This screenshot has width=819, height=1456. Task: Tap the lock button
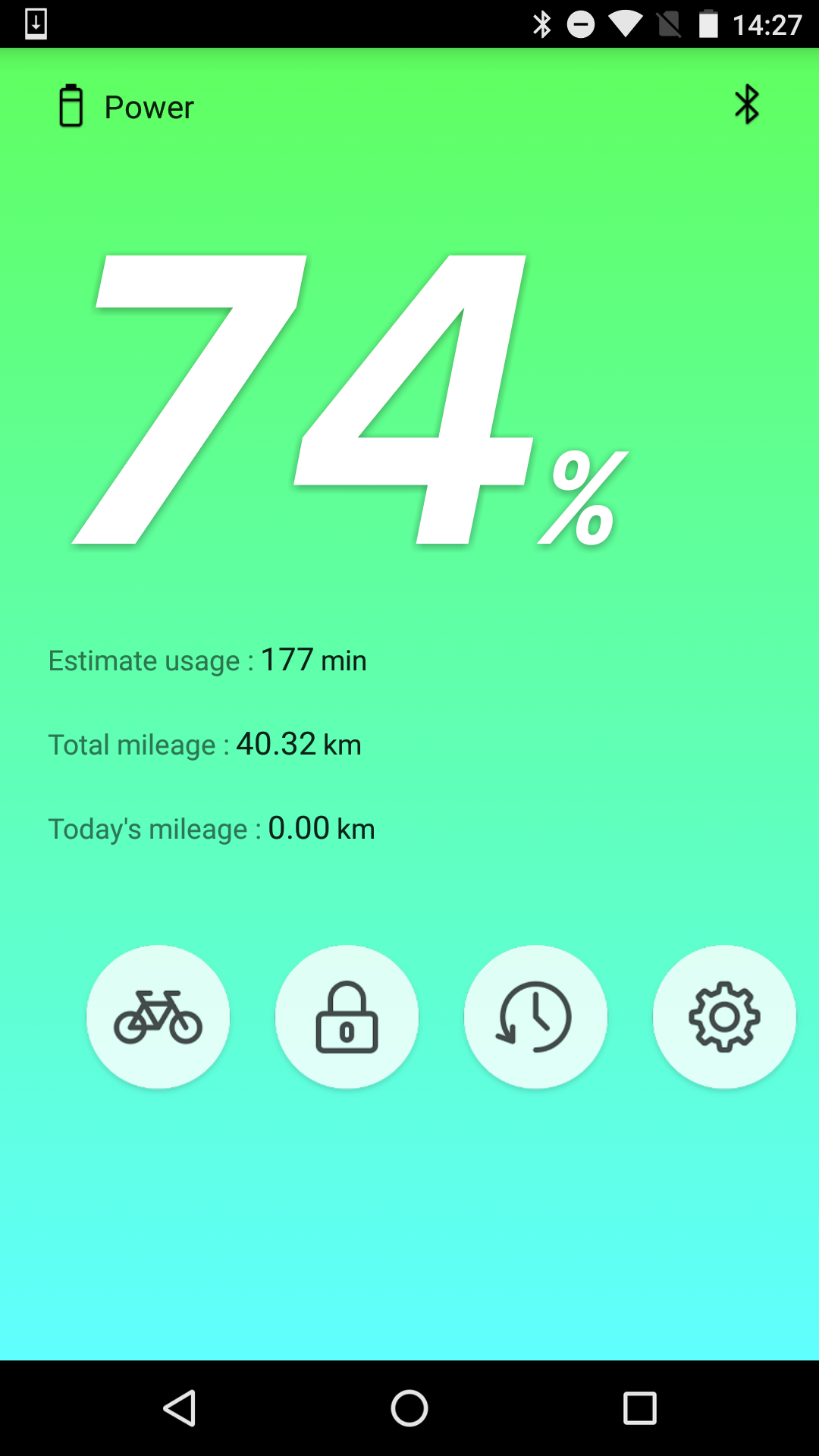[x=347, y=1017]
